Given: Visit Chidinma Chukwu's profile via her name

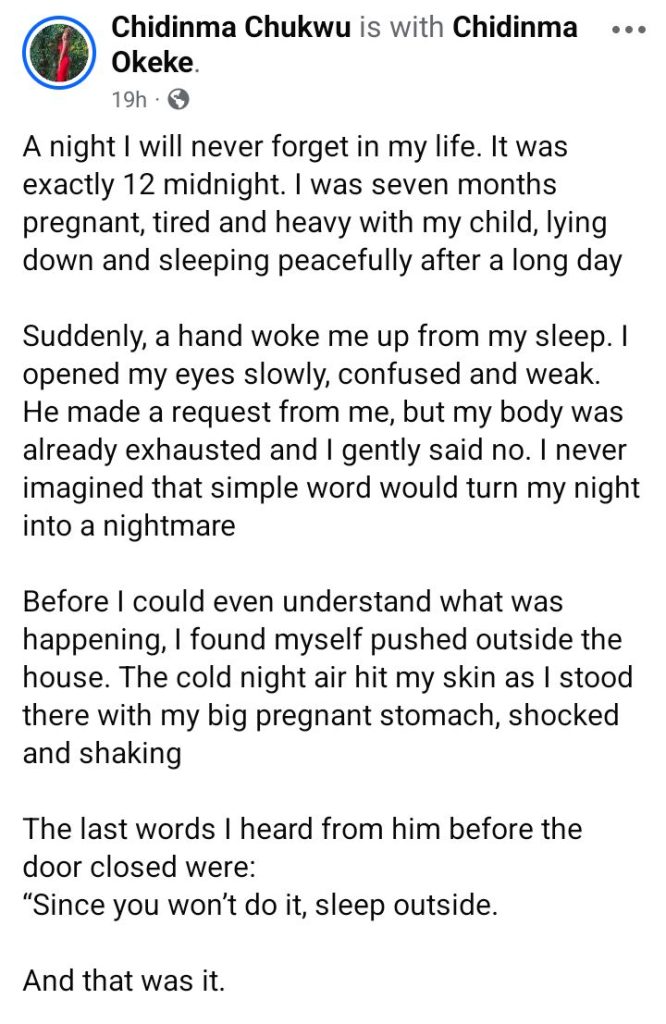Looking at the screenshot, I should [x=231, y=28].
